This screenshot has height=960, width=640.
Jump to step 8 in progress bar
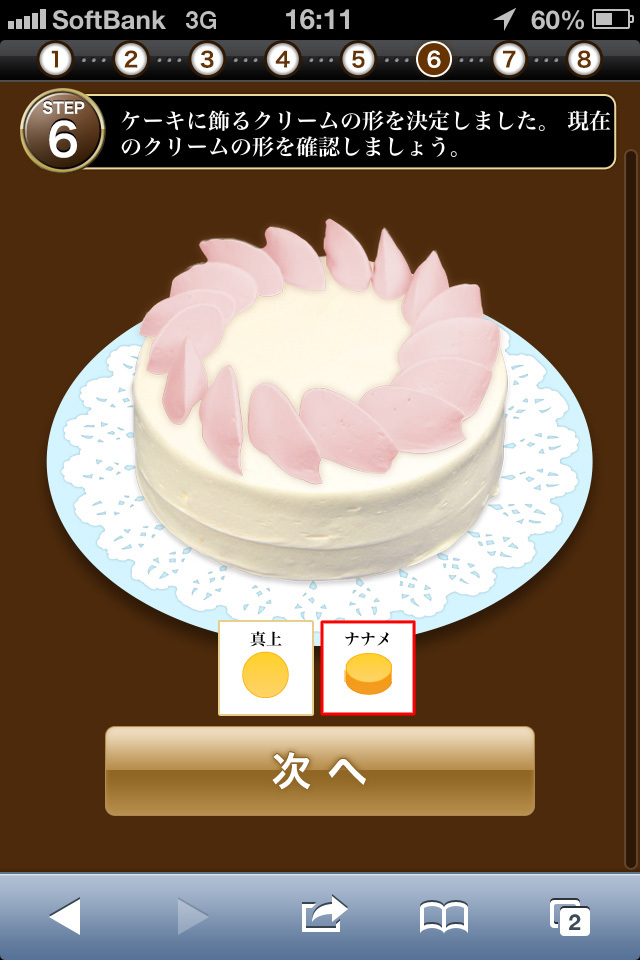[x=584, y=59]
